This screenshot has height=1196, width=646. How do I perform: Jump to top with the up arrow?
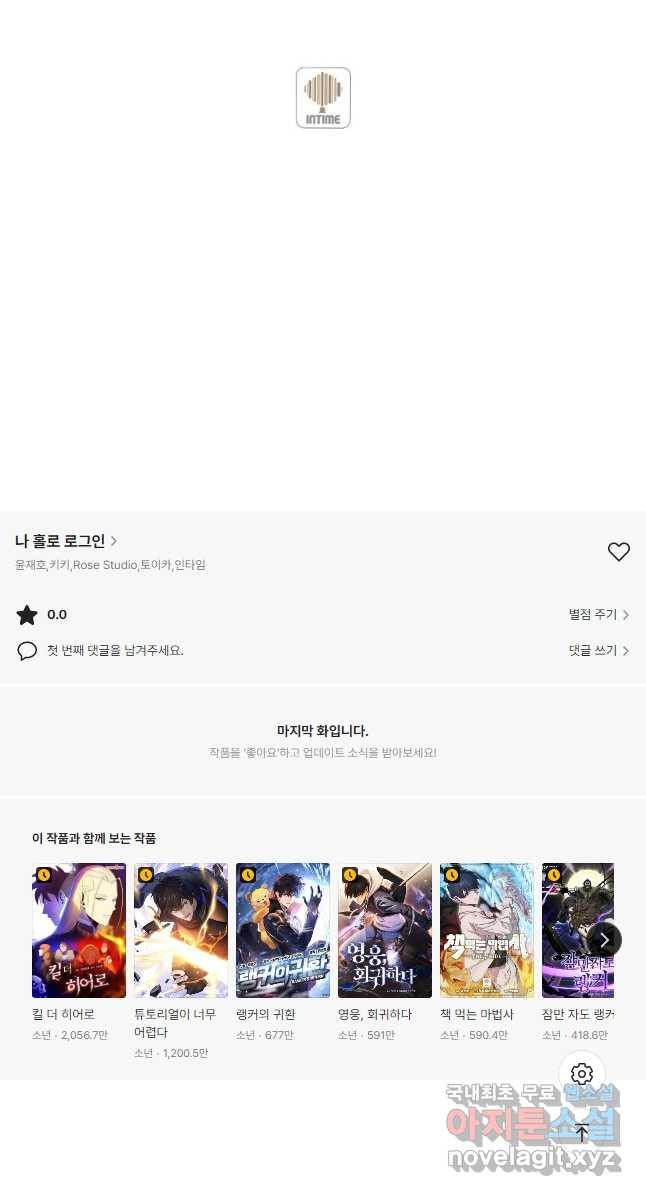[x=582, y=1133]
